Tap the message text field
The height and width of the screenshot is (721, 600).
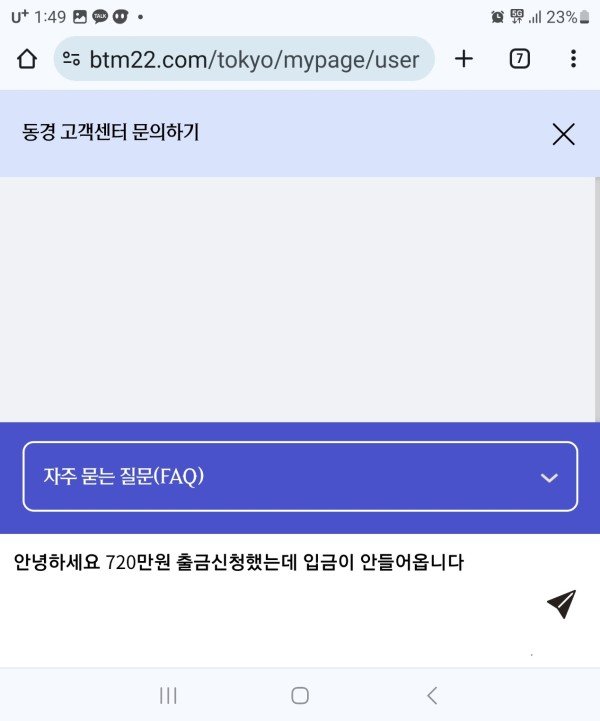[x=270, y=590]
